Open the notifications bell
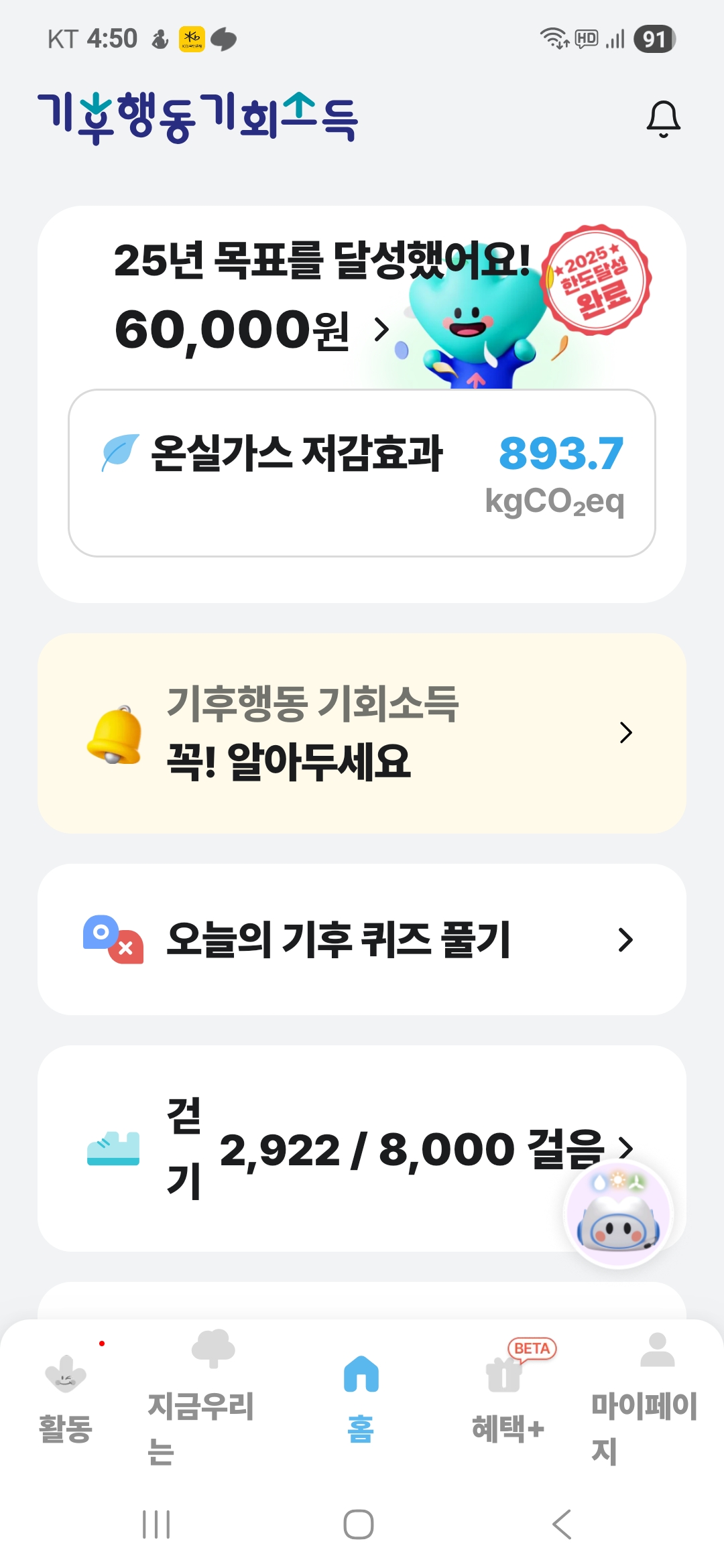Viewport: 724px width, 1568px height. pos(663,119)
